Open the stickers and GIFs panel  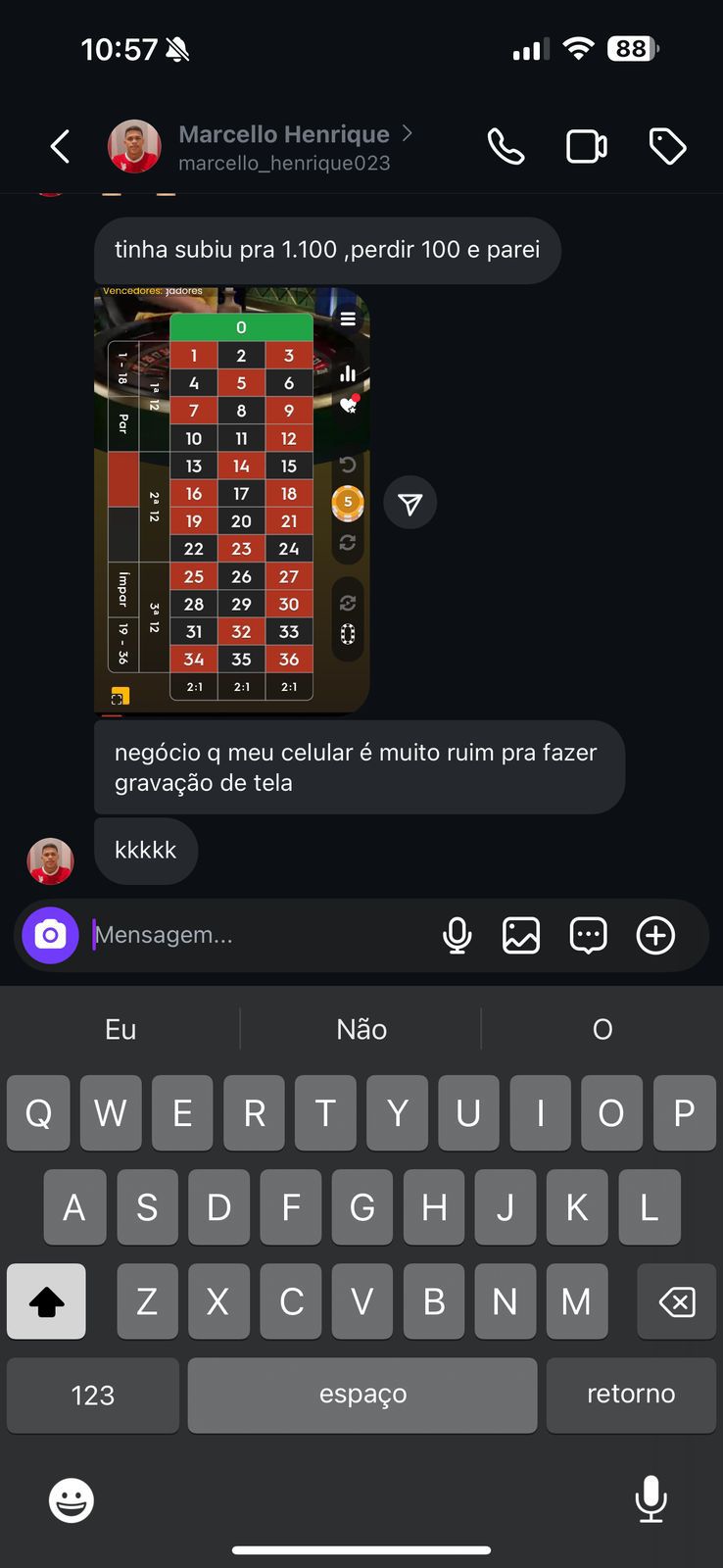pos(588,936)
